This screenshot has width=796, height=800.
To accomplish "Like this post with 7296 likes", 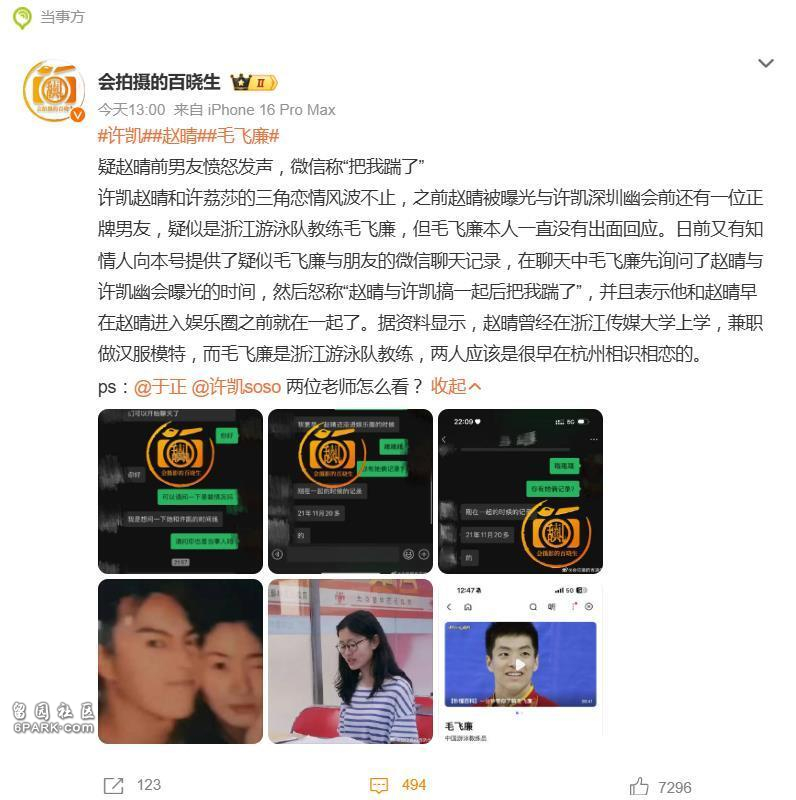I will click(660, 786).
